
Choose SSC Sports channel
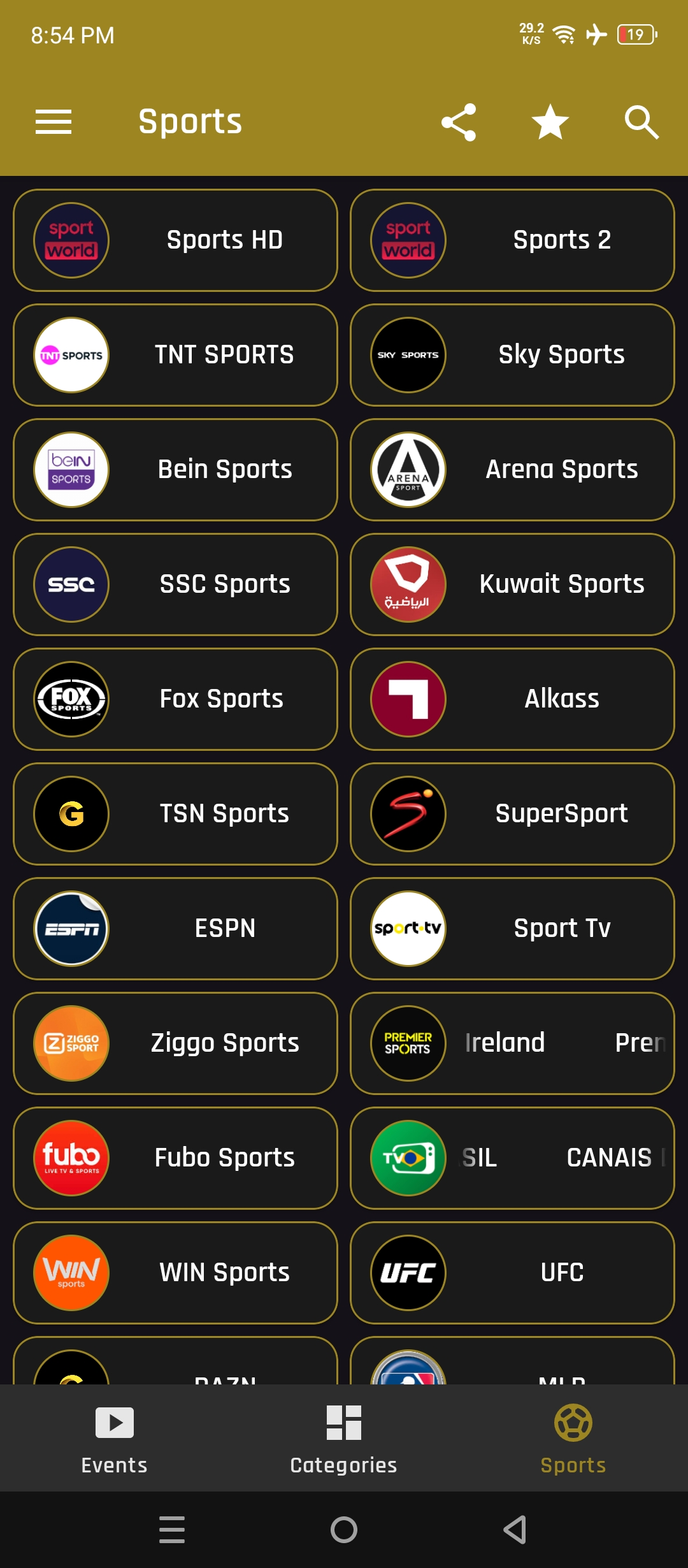[175, 584]
